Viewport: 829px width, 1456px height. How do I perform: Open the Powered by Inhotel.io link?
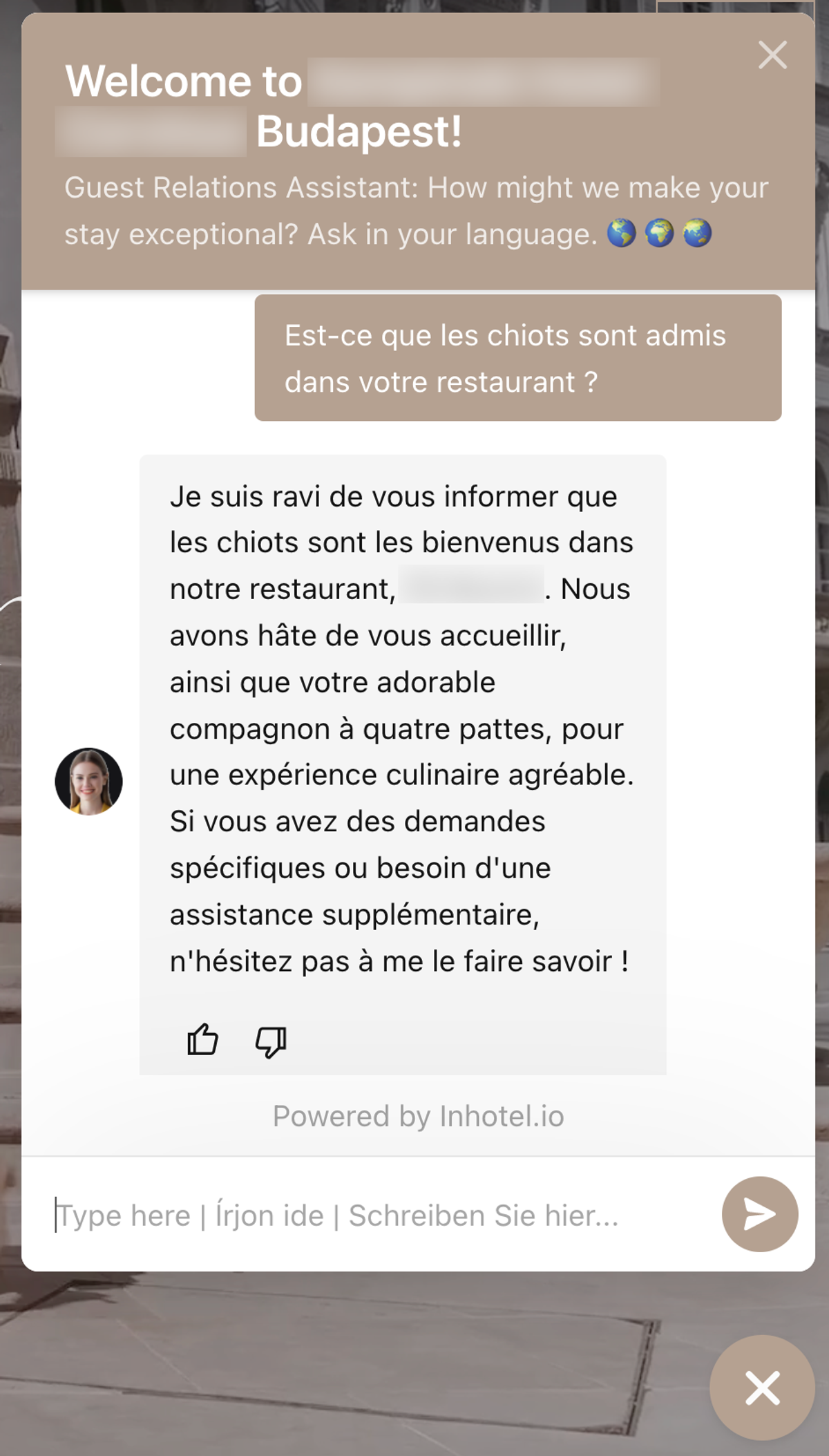(418, 1116)
